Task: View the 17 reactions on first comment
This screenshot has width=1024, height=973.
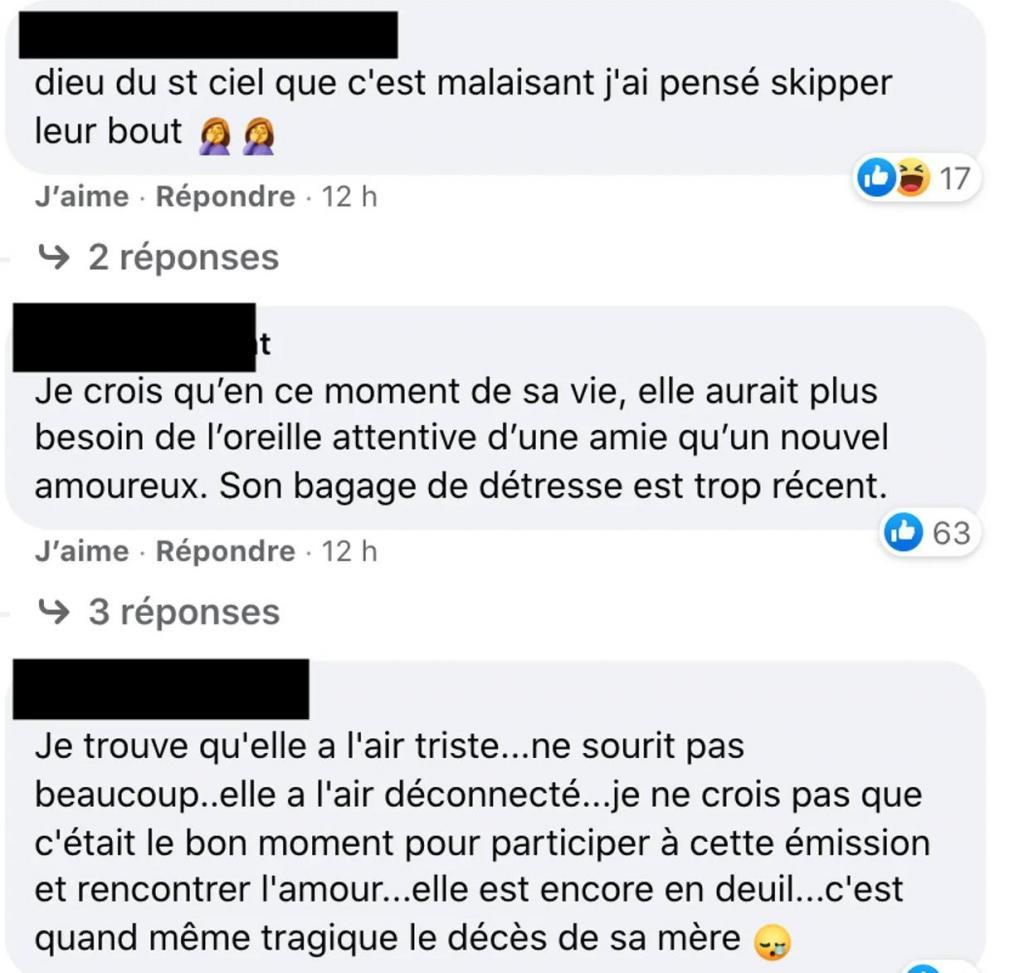Action: [916, 179]
